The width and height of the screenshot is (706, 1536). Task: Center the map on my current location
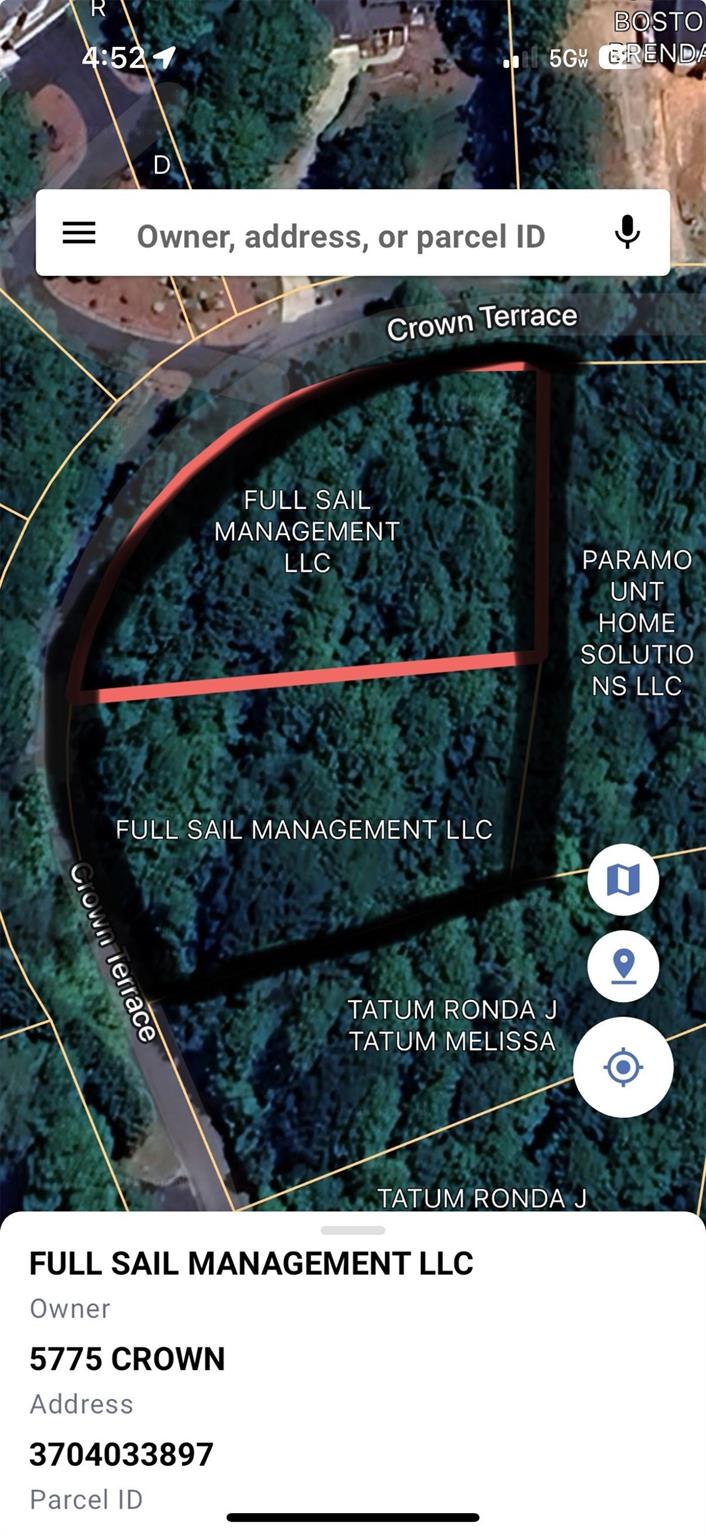pyautogui.click(x=623, y=1067)
